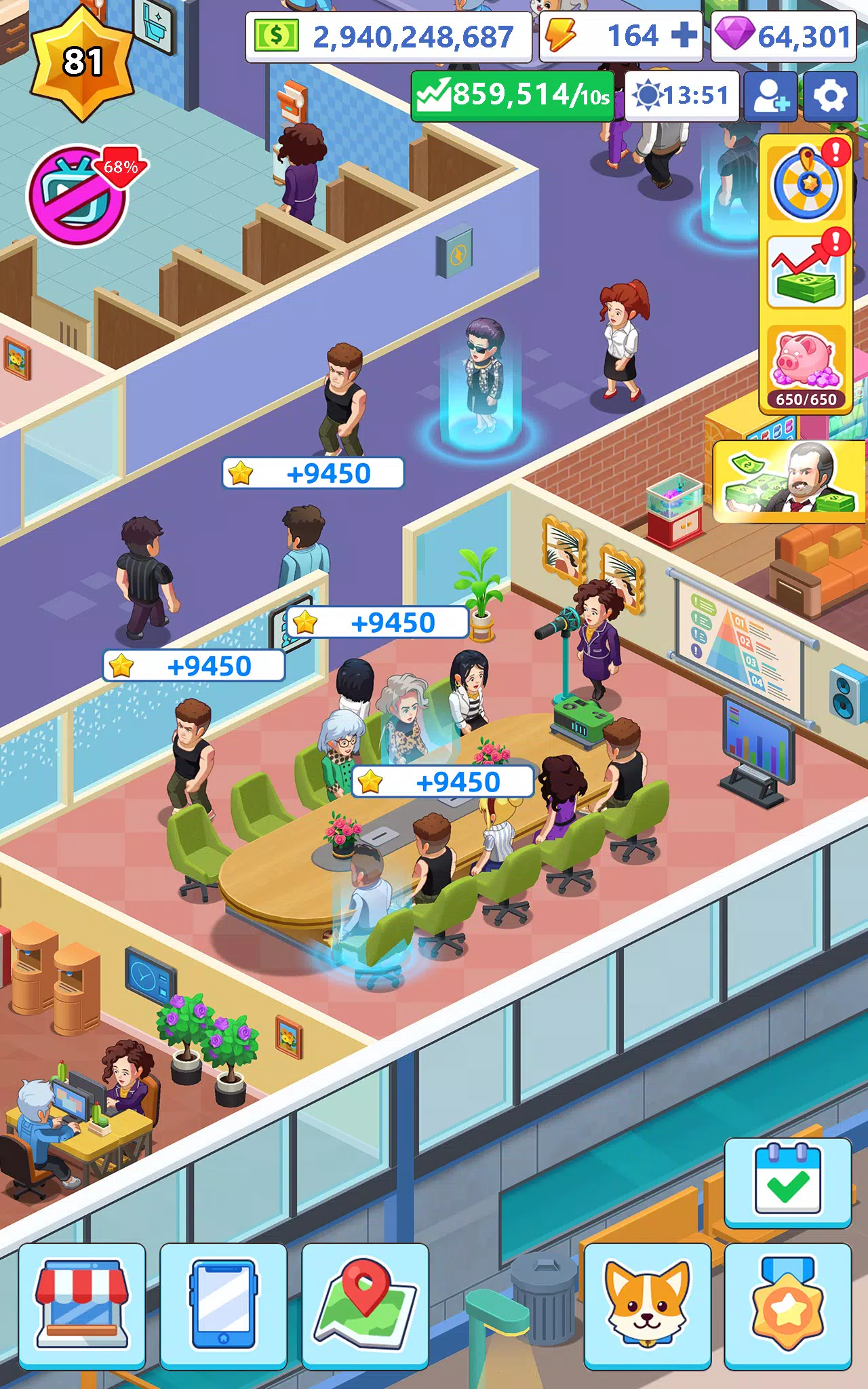
Task: Open the investor cash offer banner
Action: click(789, 481)
